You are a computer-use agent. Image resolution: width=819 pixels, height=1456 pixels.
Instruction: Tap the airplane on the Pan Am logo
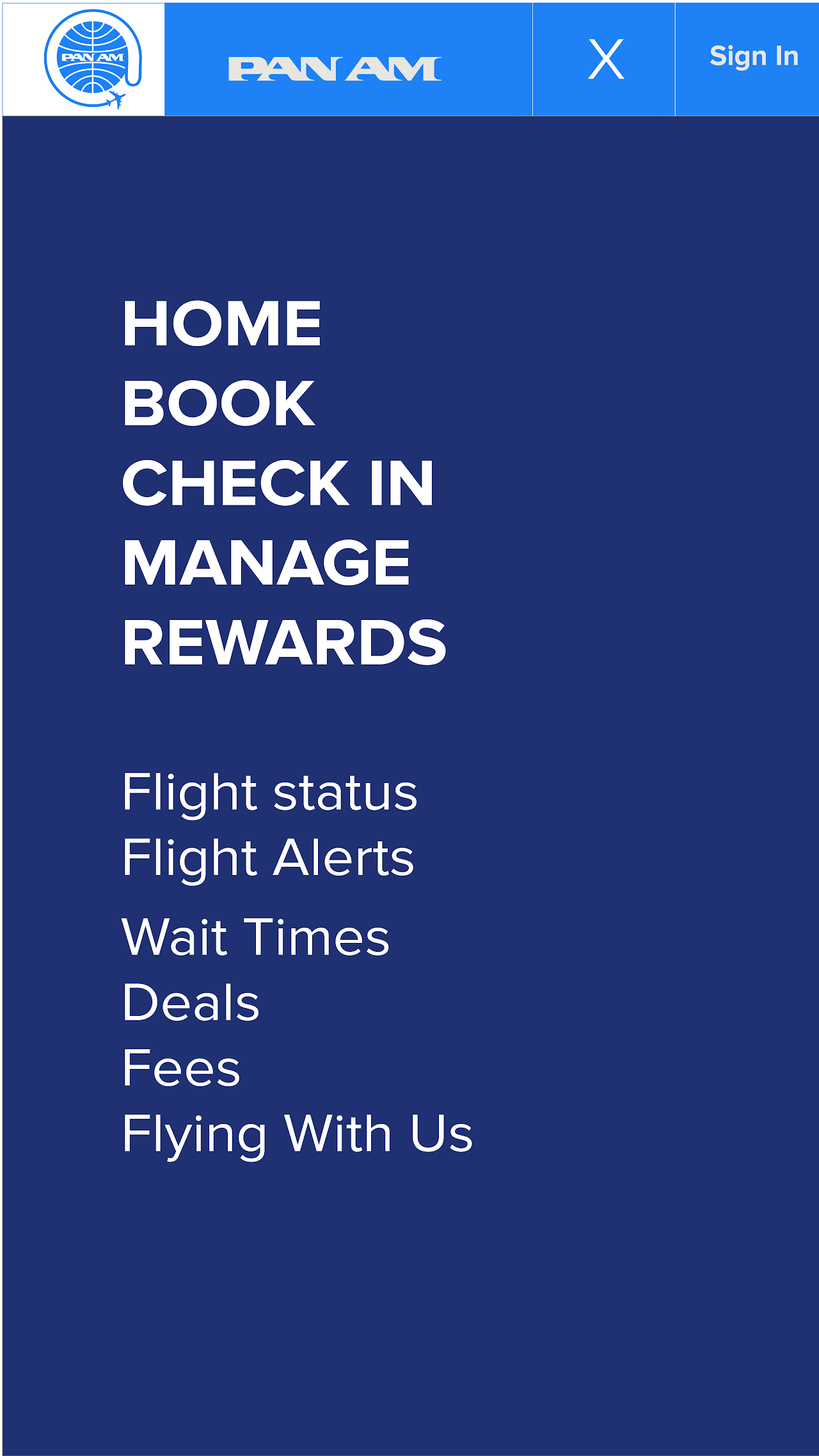click(114, 100)
